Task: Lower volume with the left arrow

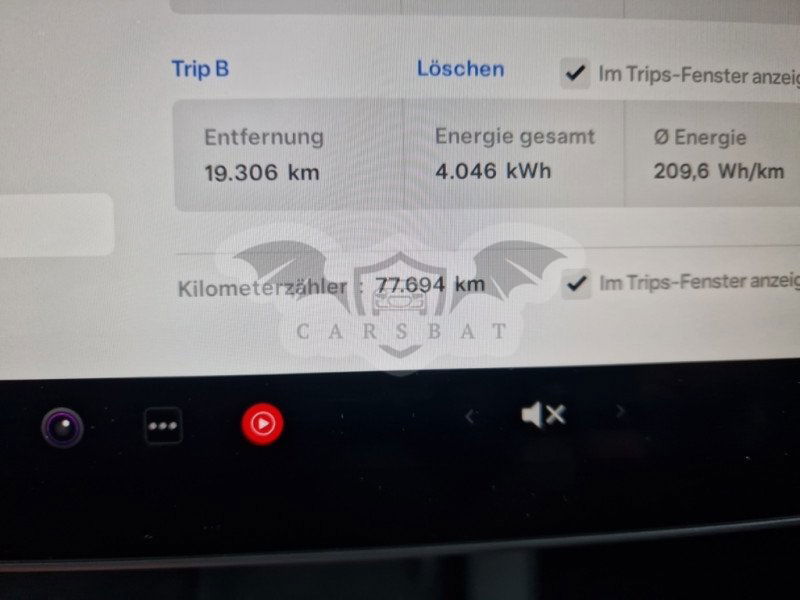Action: pos(470,417)
